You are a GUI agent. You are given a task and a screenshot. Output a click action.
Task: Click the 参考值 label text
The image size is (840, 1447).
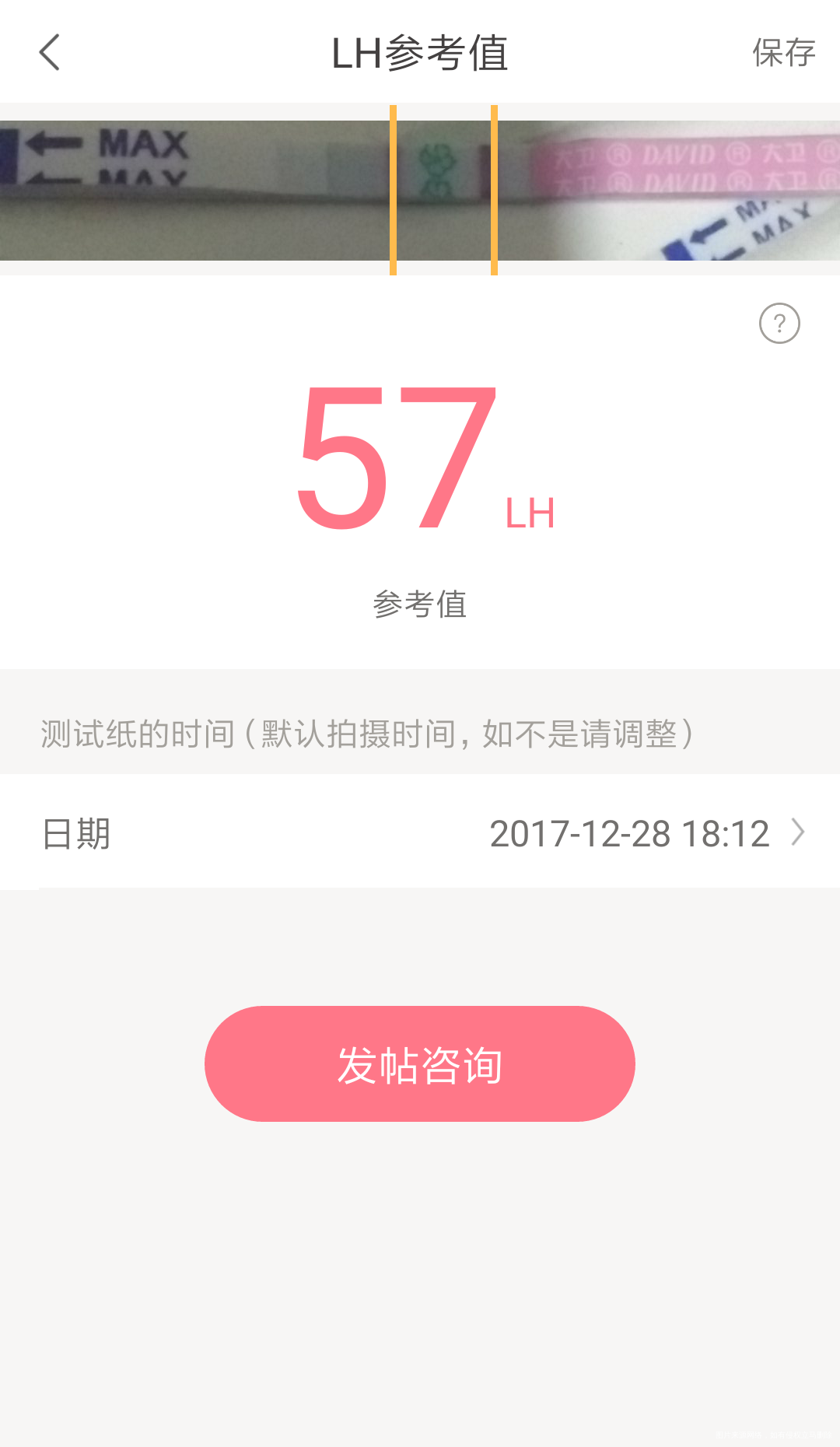pyautogui.click(x=420, y=605)
